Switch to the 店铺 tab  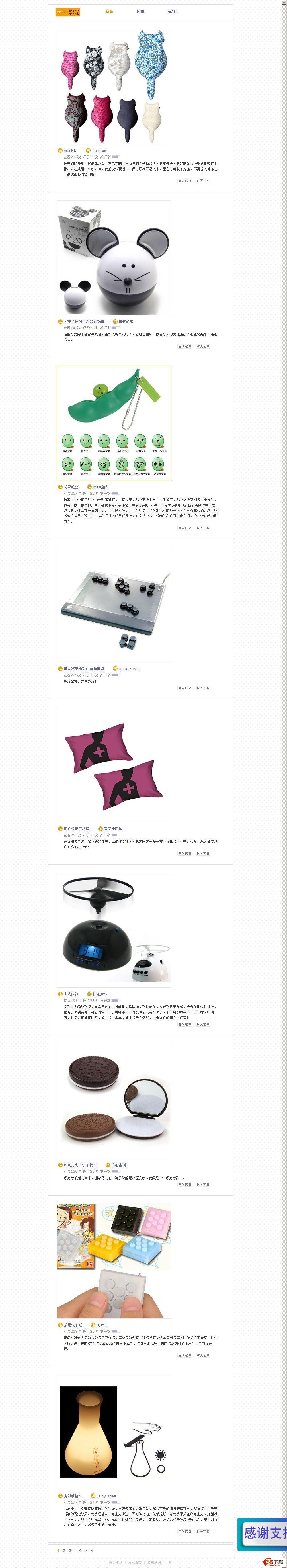[140, 12]
